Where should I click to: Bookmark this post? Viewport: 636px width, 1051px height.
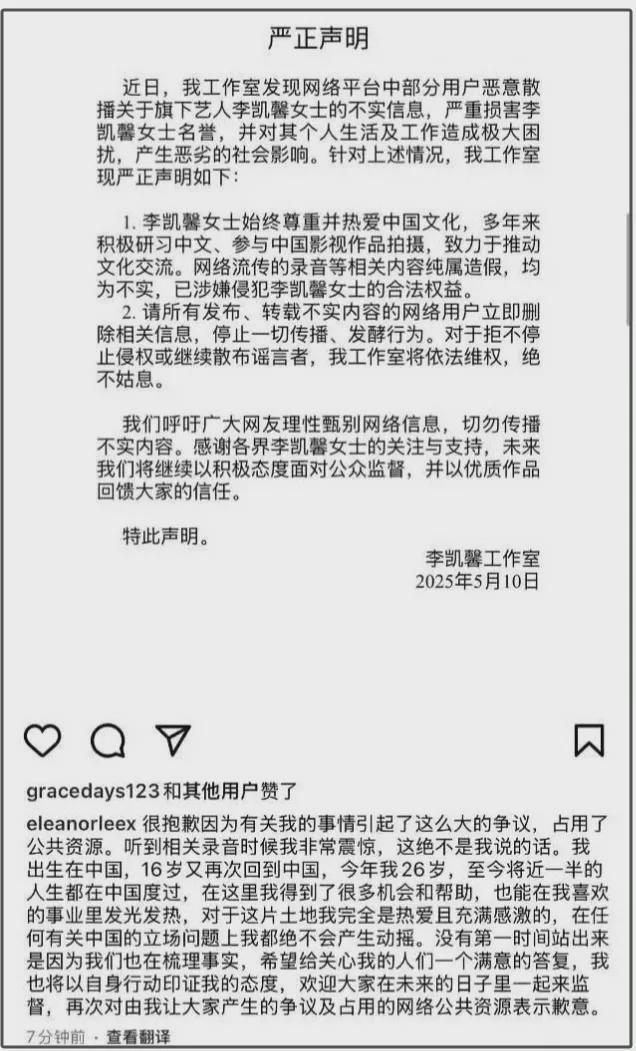[589, 740]
